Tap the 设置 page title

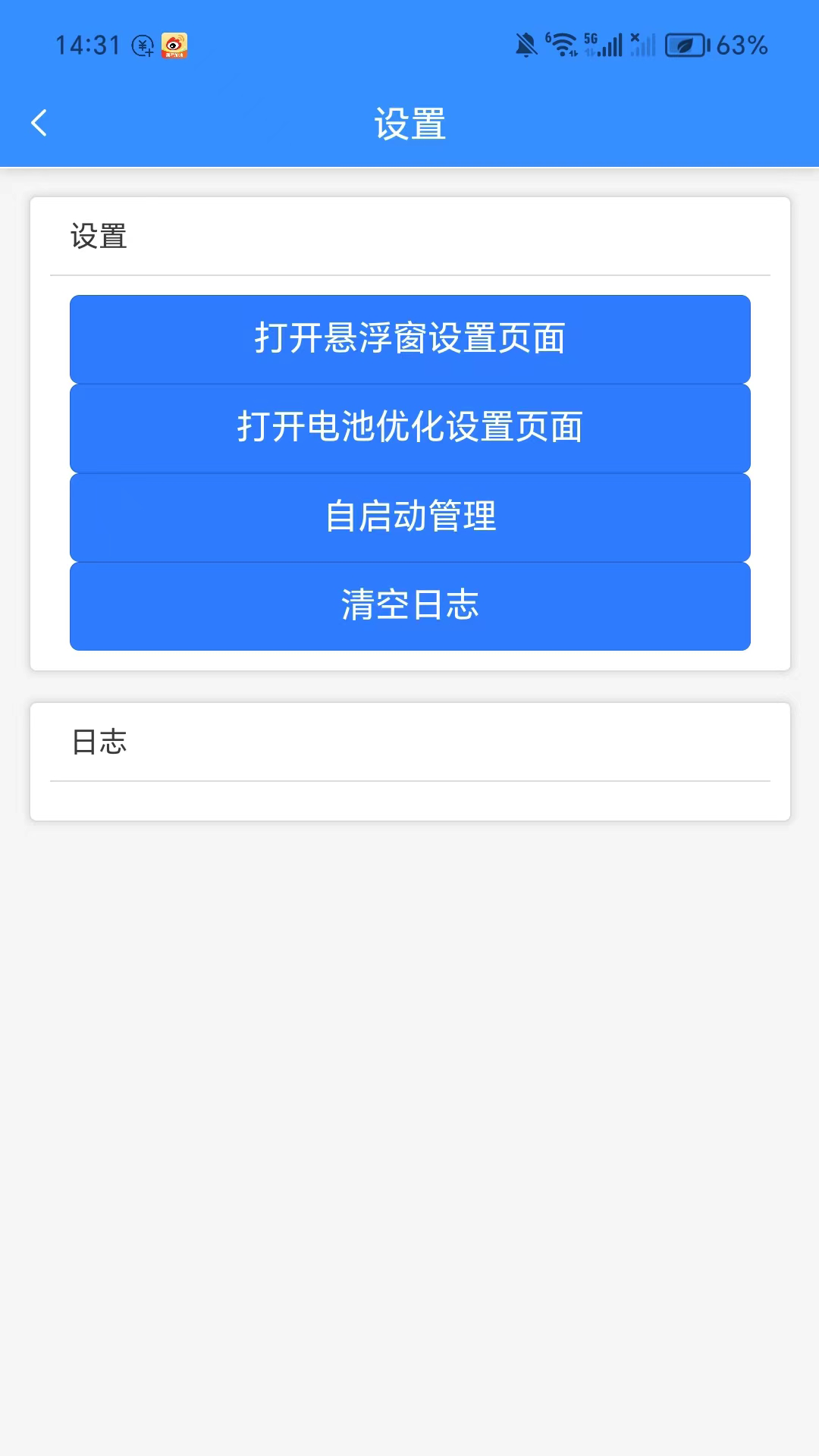[409, 121]
